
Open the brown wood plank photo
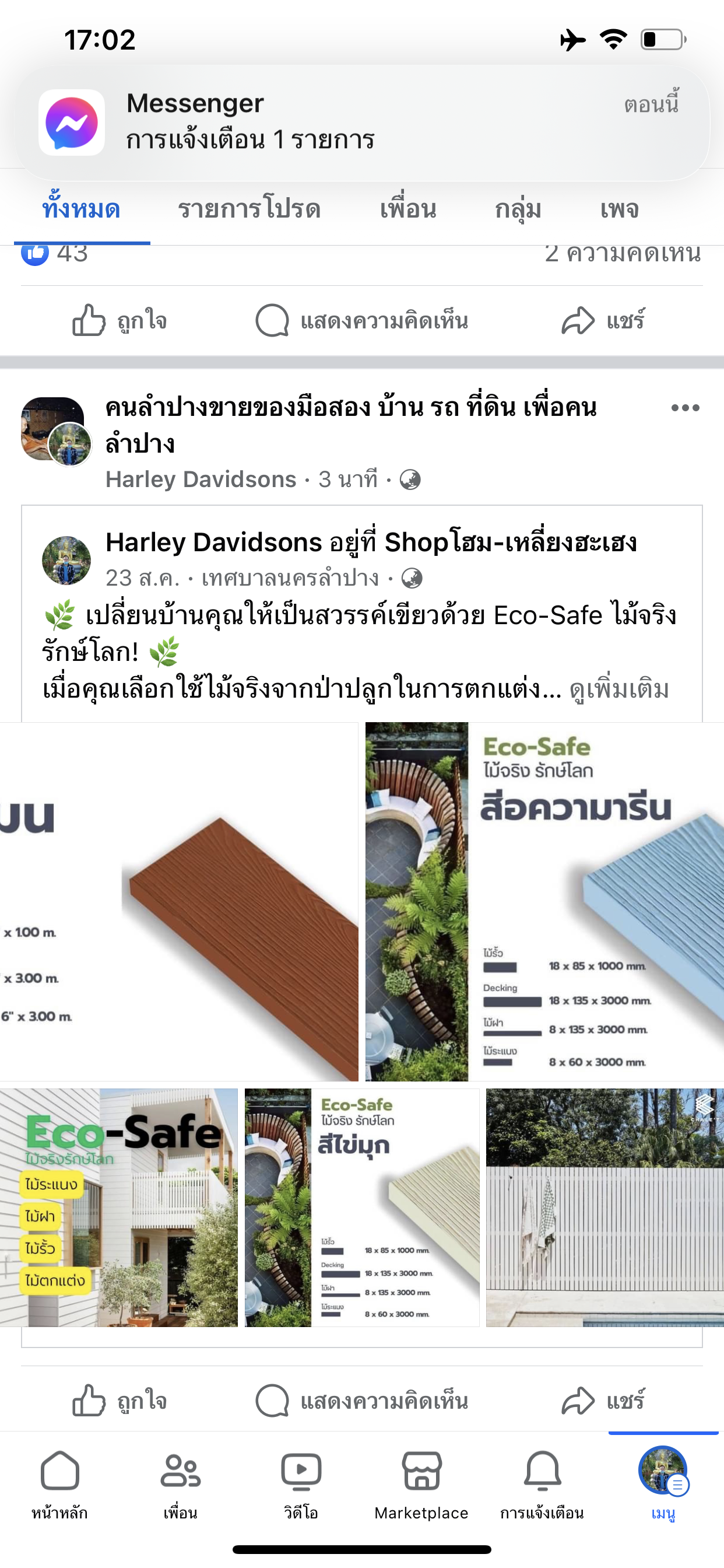179,901
